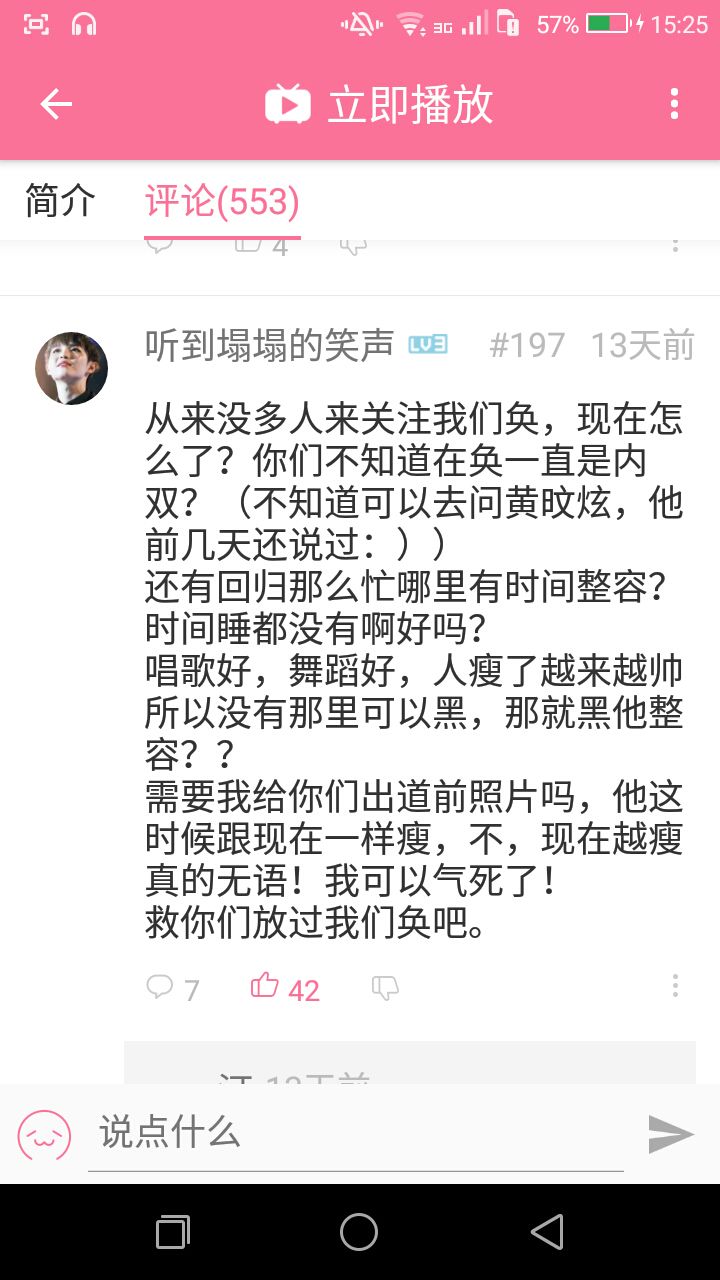
Task: Open the header overflow menu
Action: (x=675, y=104)
